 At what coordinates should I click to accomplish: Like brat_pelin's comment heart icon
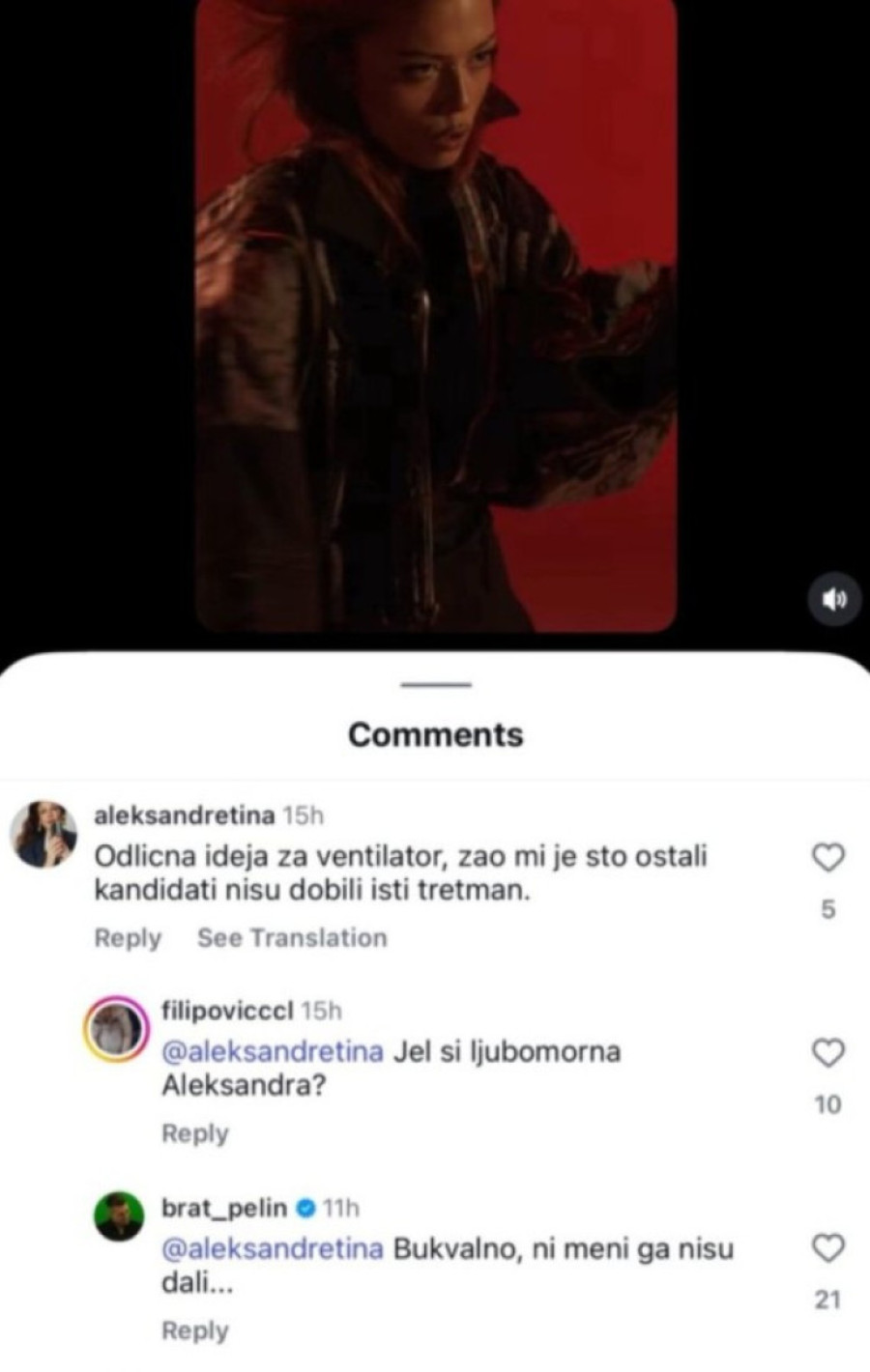828,1248
